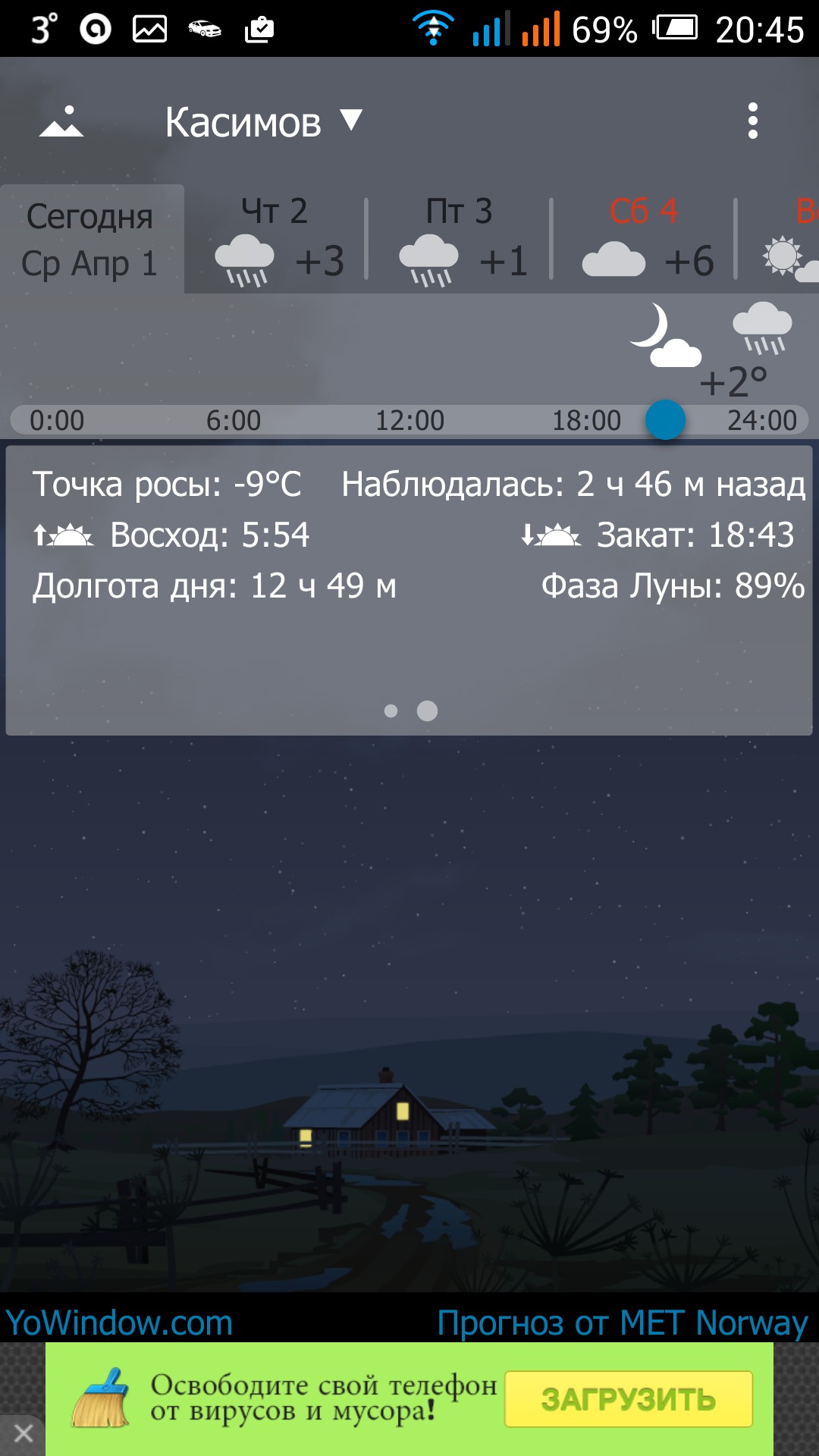The width and height of the screenshot is (819, 1456).
Task: Switch to the Пт 3 forecast
Action: (x=460, y=239)
